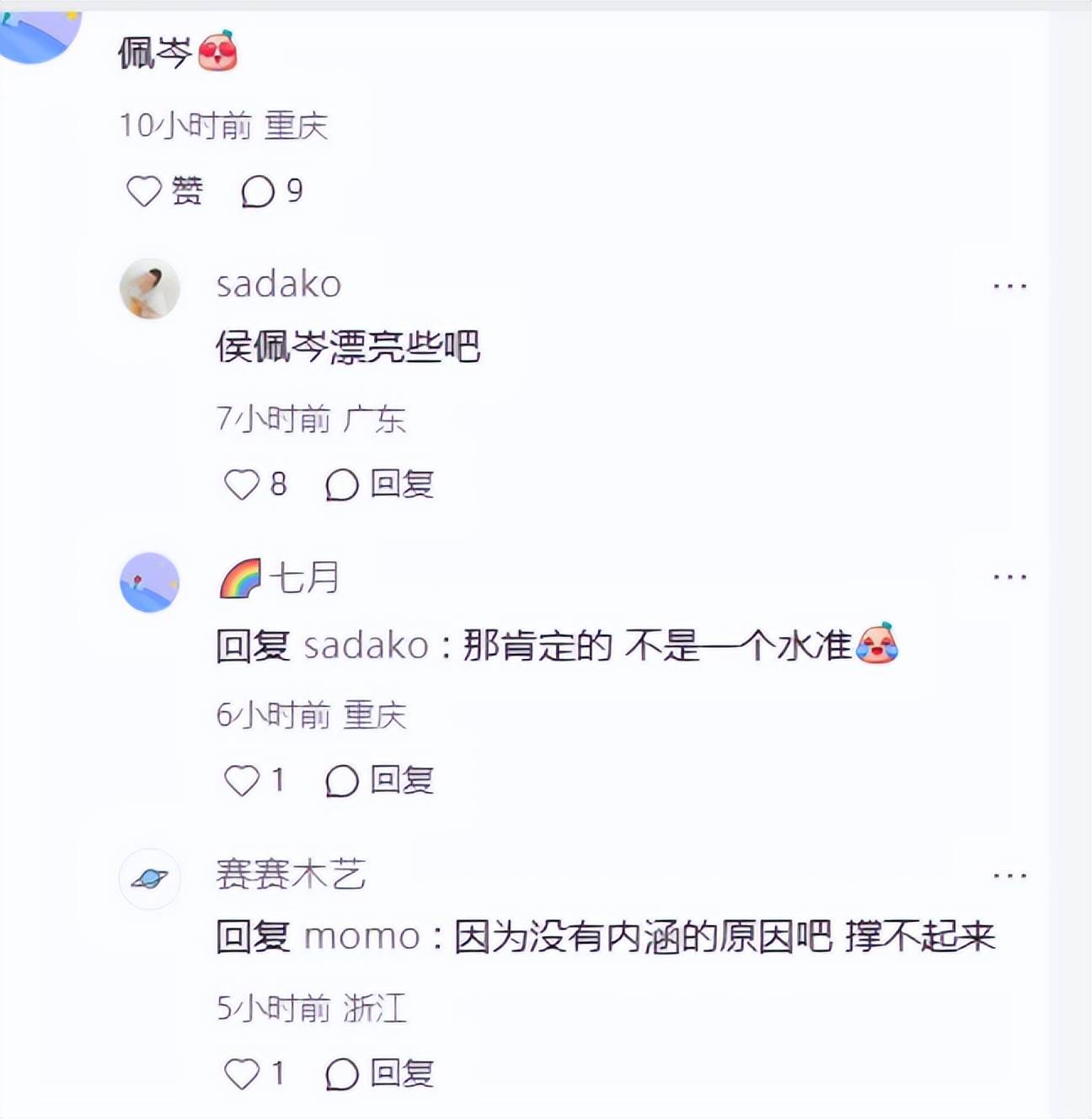Viewport: 1092px width, 1119px height.
Task: Open overflow menu on 七月's reply
Action: pyautogui.click(x=1009, y=577)
